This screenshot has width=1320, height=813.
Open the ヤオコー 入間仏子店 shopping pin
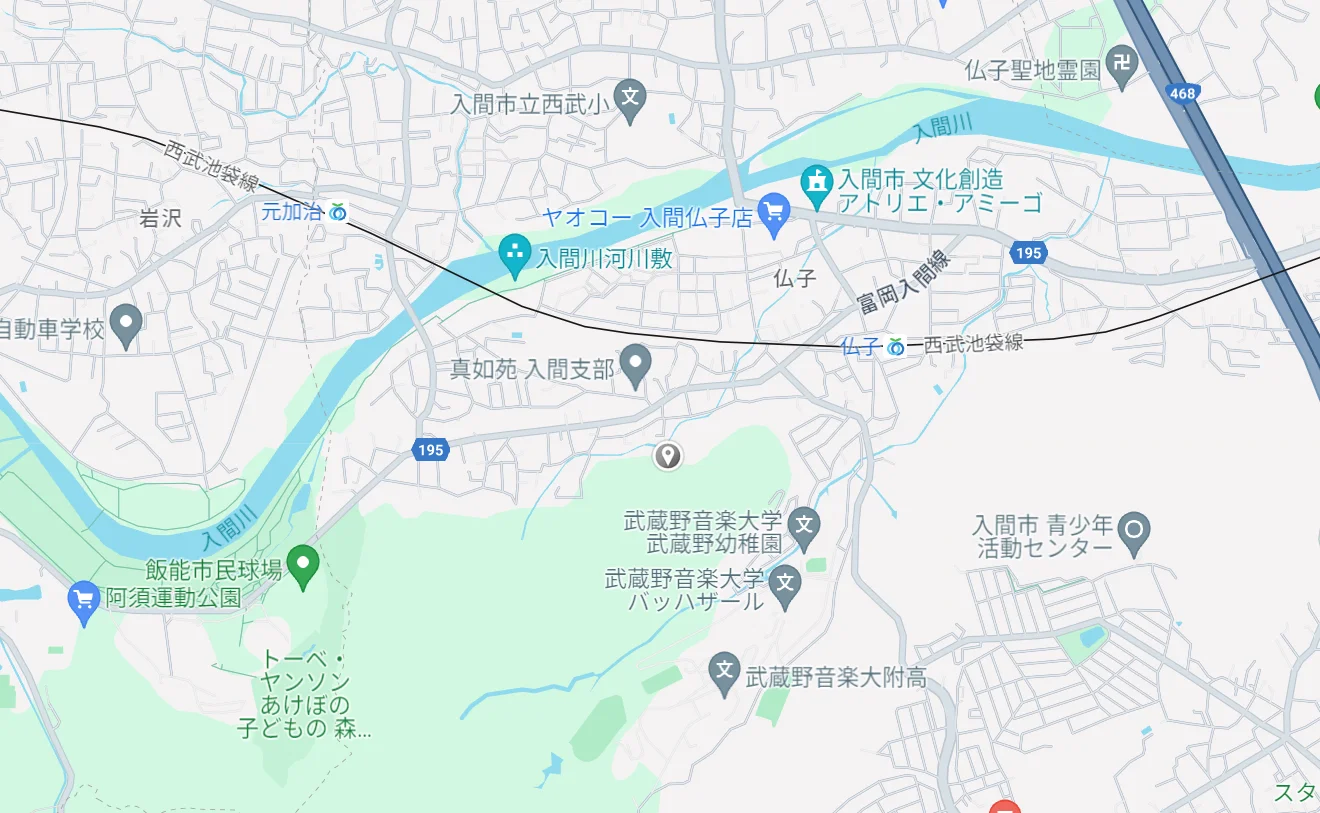(x=772, y=212)
